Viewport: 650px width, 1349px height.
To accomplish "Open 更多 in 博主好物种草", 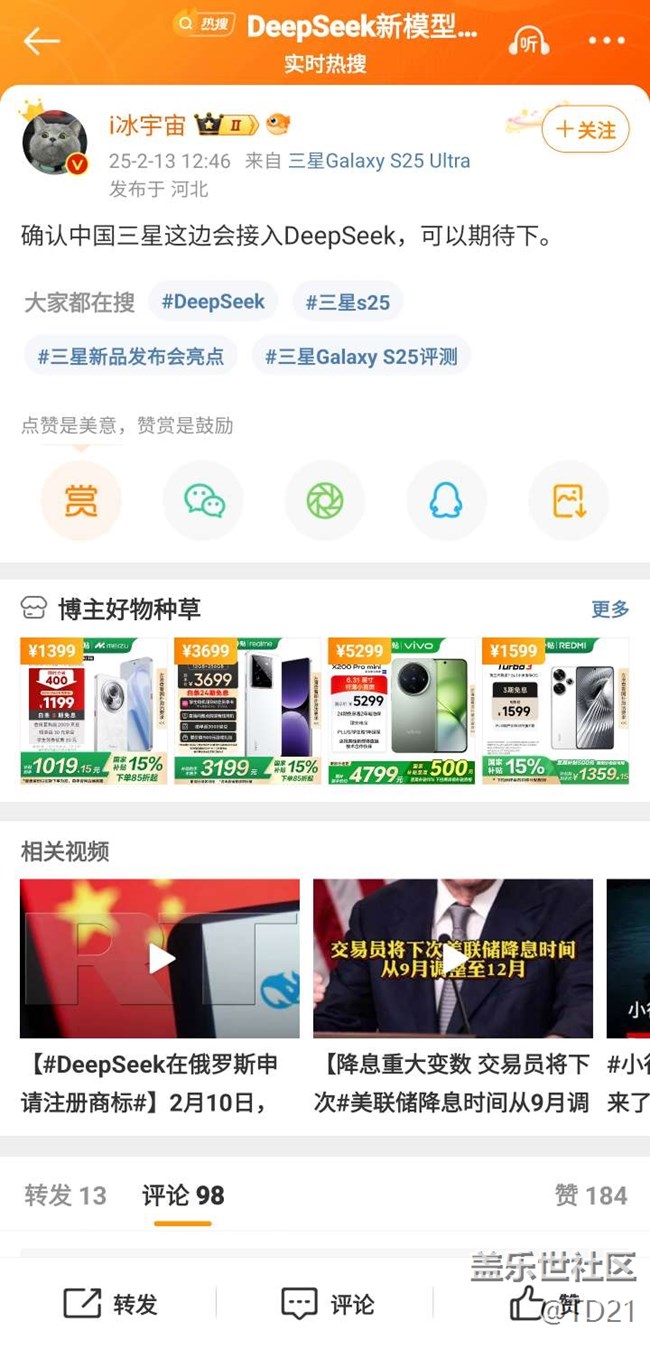I will [x=610, y=609].
